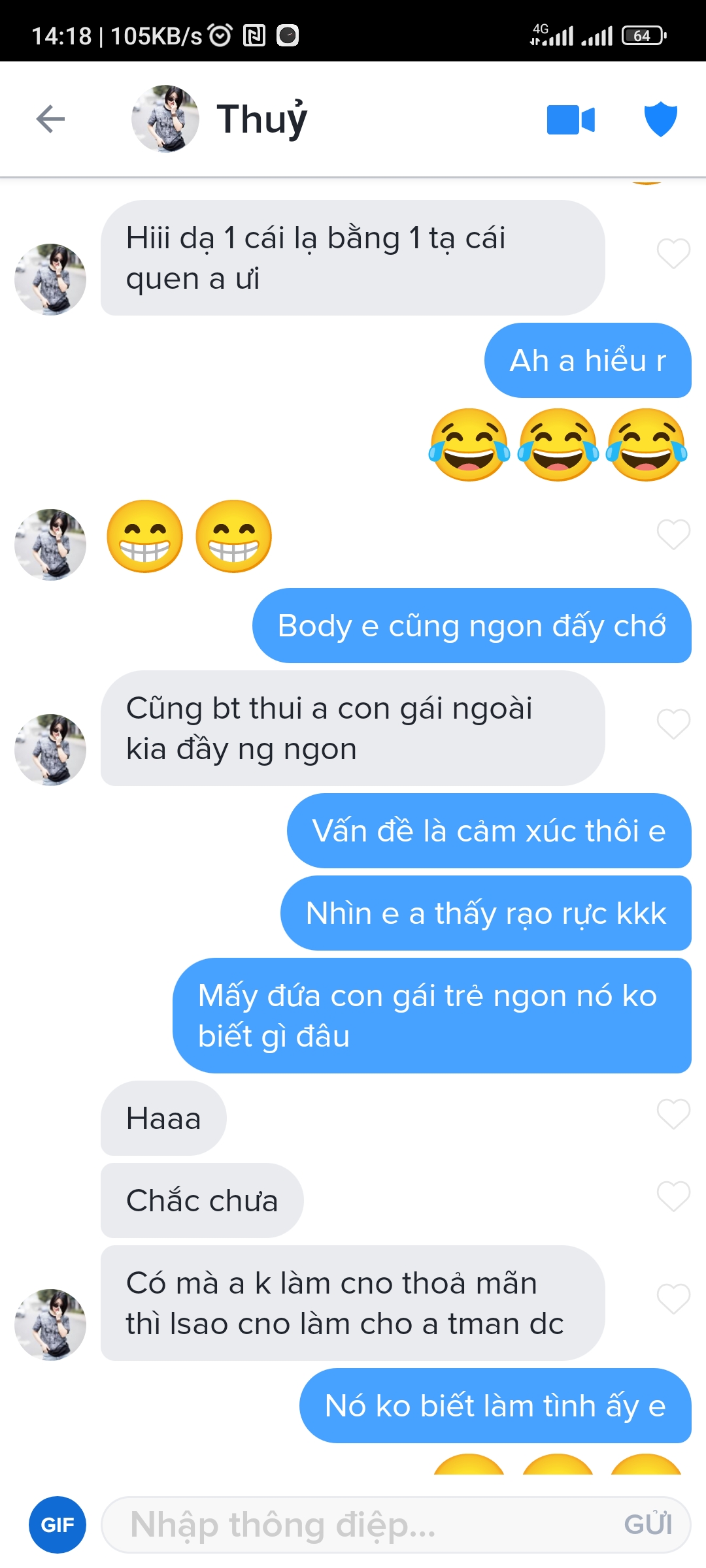Like the "Haaa" message

coord(673,1115)
